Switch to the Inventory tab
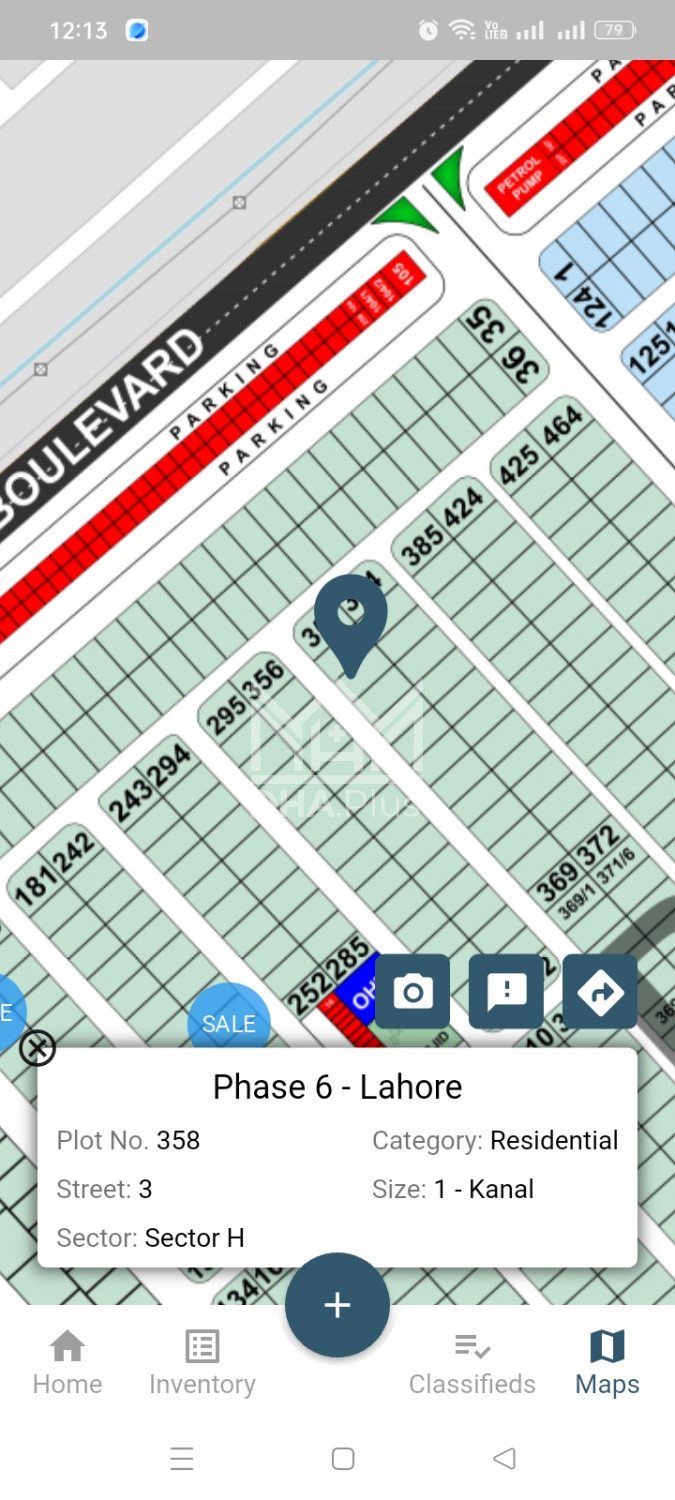This screenshot has height=1500, width=675. [x=202, y=1363]
